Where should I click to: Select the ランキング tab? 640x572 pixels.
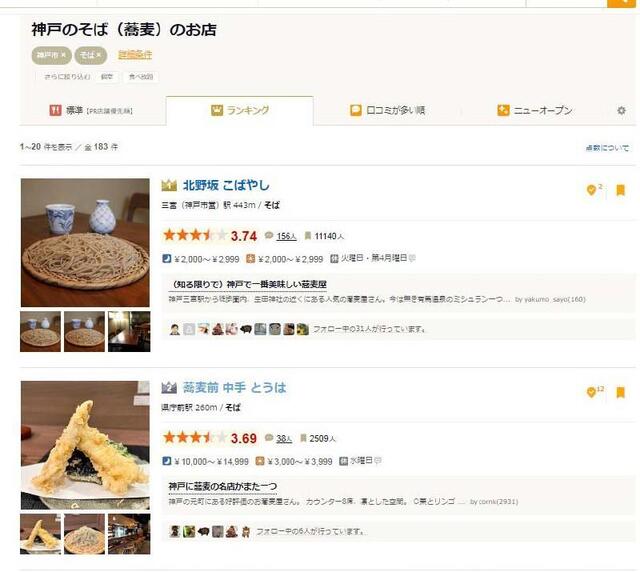tap(240, 111)
